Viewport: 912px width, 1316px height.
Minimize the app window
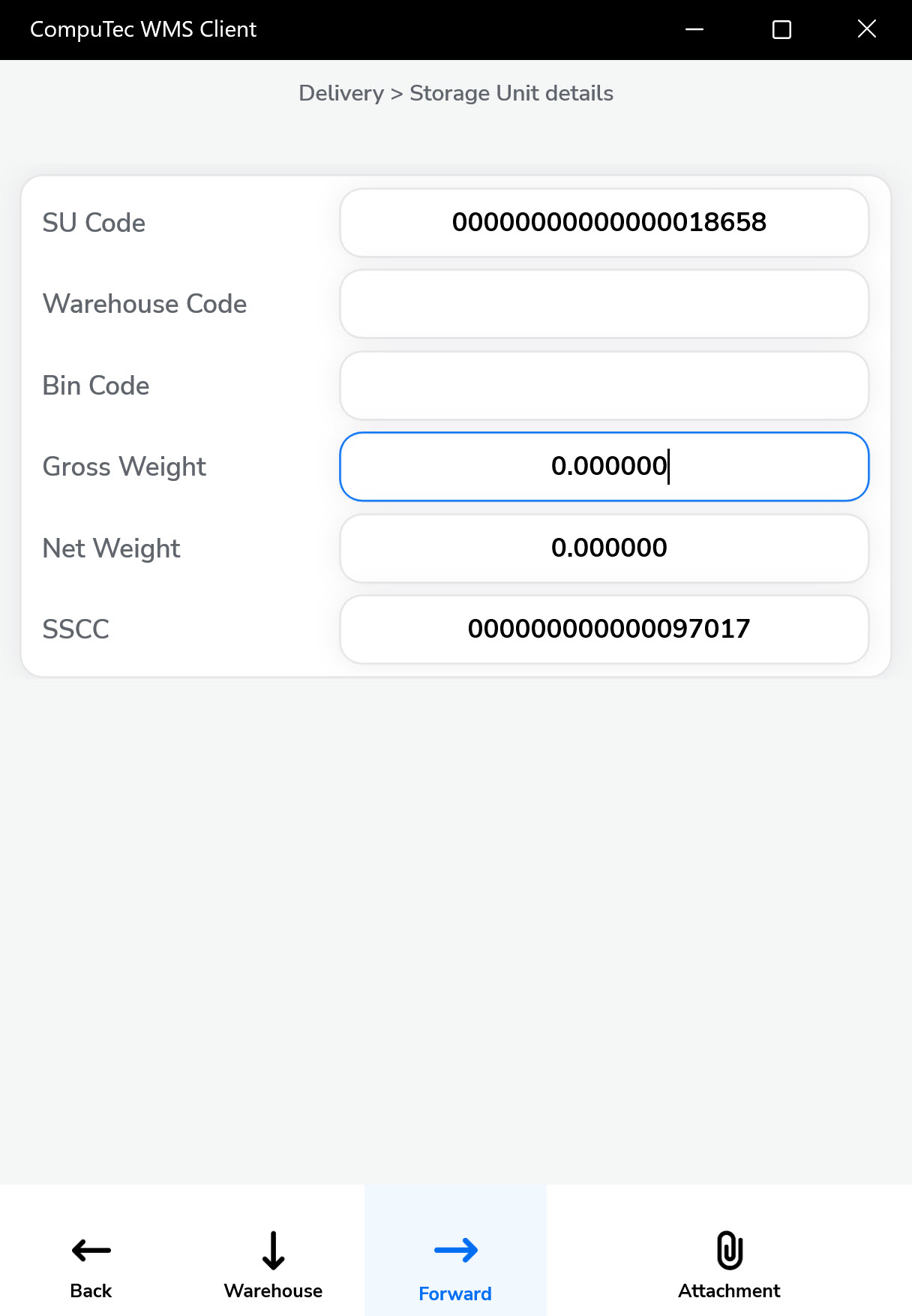tap(694, 29)
